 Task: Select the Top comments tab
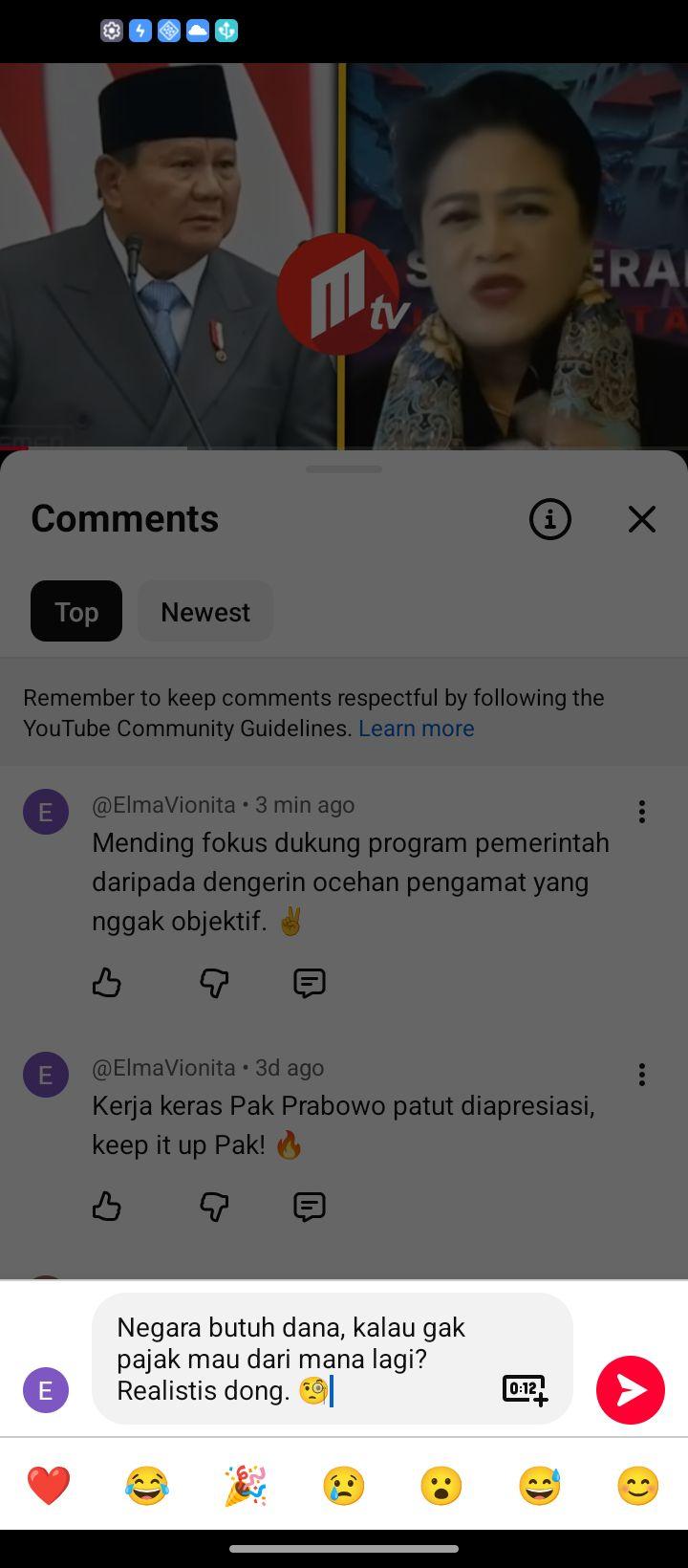click(76, 611)
